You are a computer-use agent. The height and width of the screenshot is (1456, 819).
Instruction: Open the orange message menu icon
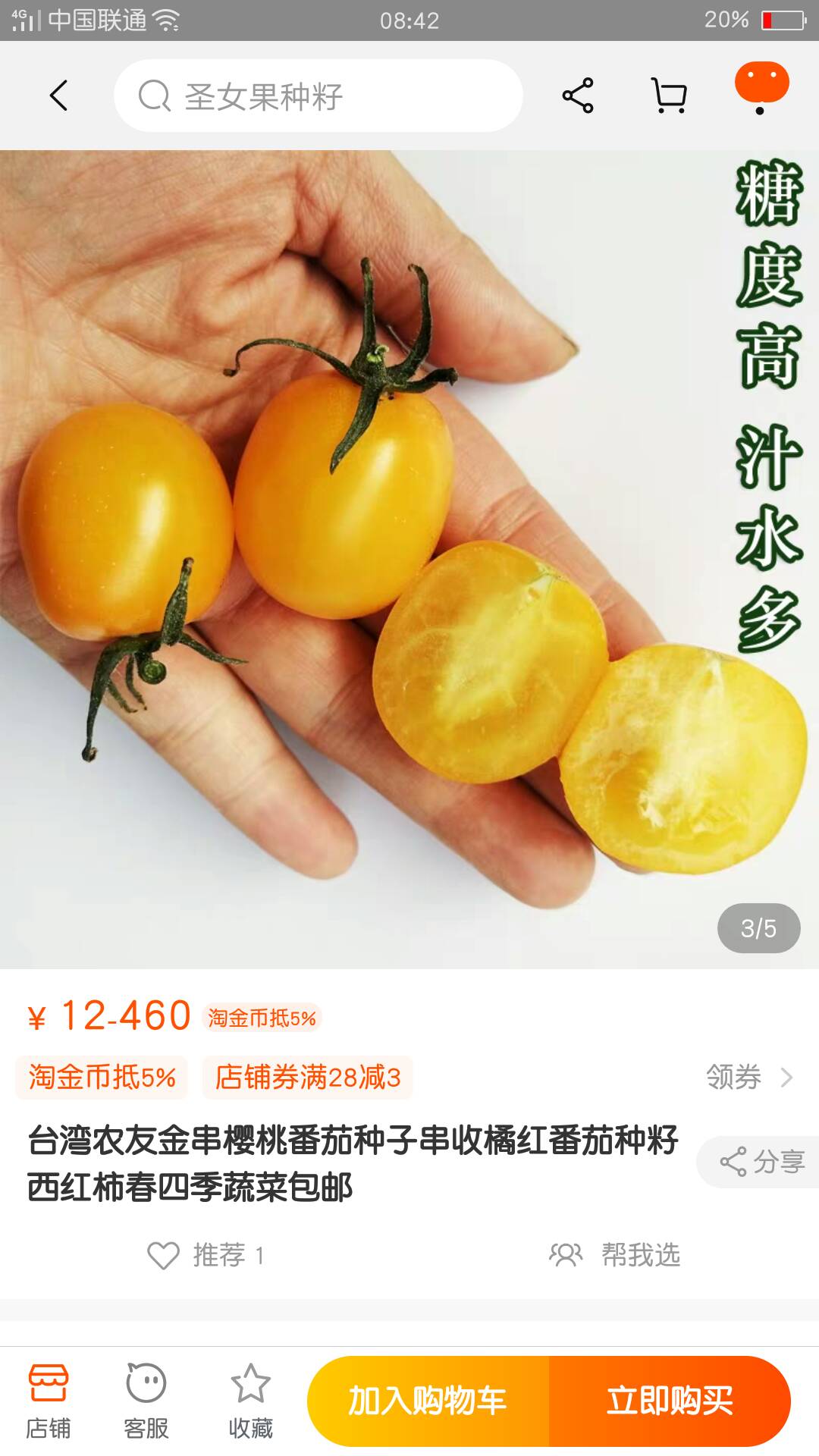click(761, 86)
